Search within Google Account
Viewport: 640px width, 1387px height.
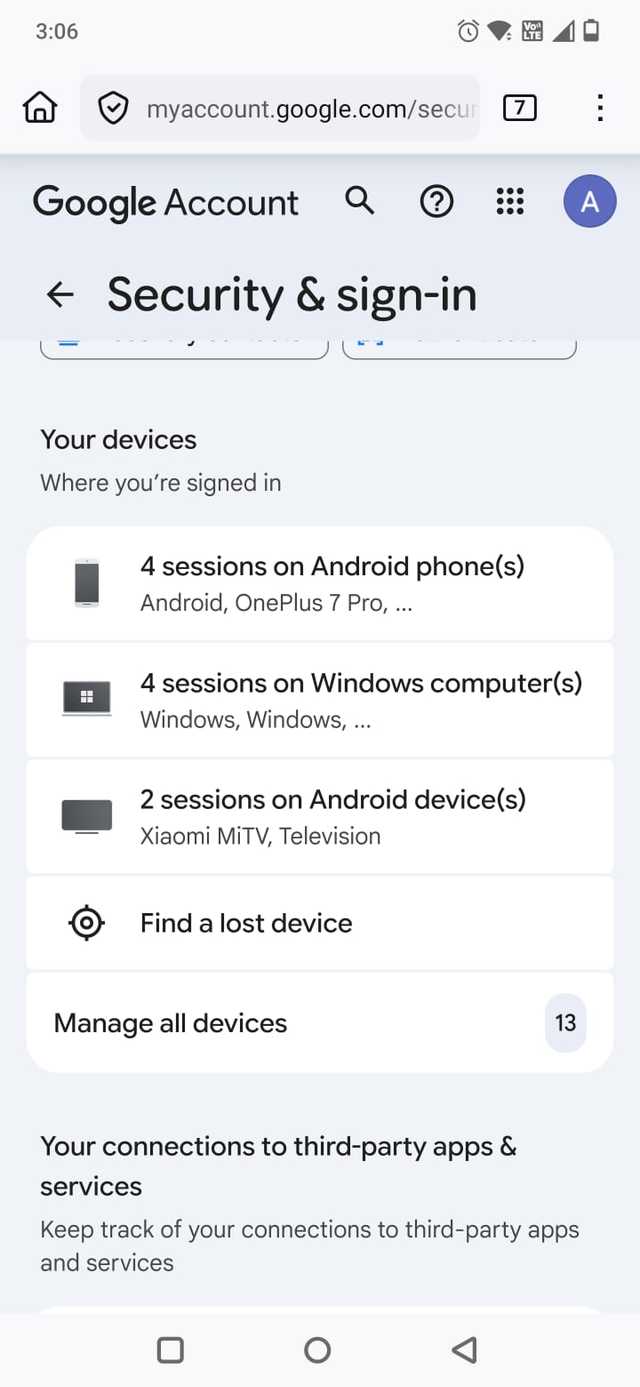click(359, 201)
